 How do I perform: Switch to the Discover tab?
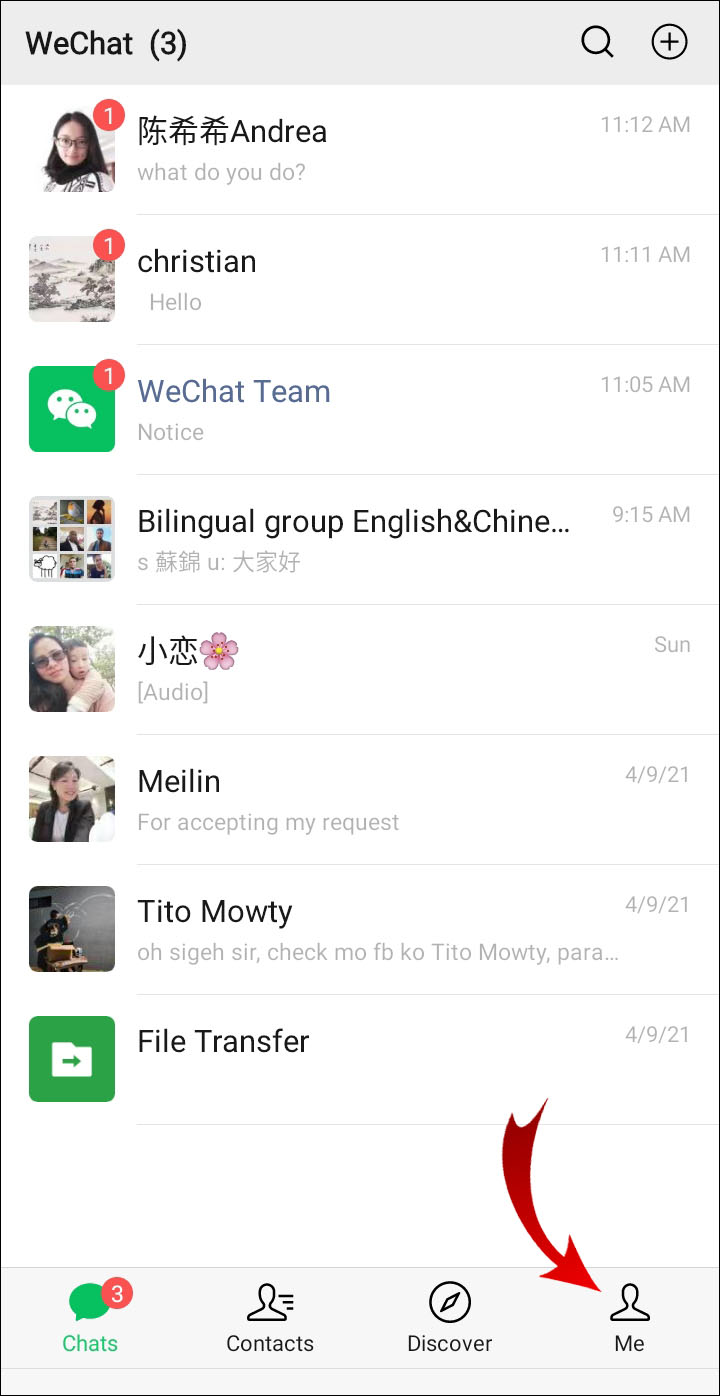[450, 1318]
